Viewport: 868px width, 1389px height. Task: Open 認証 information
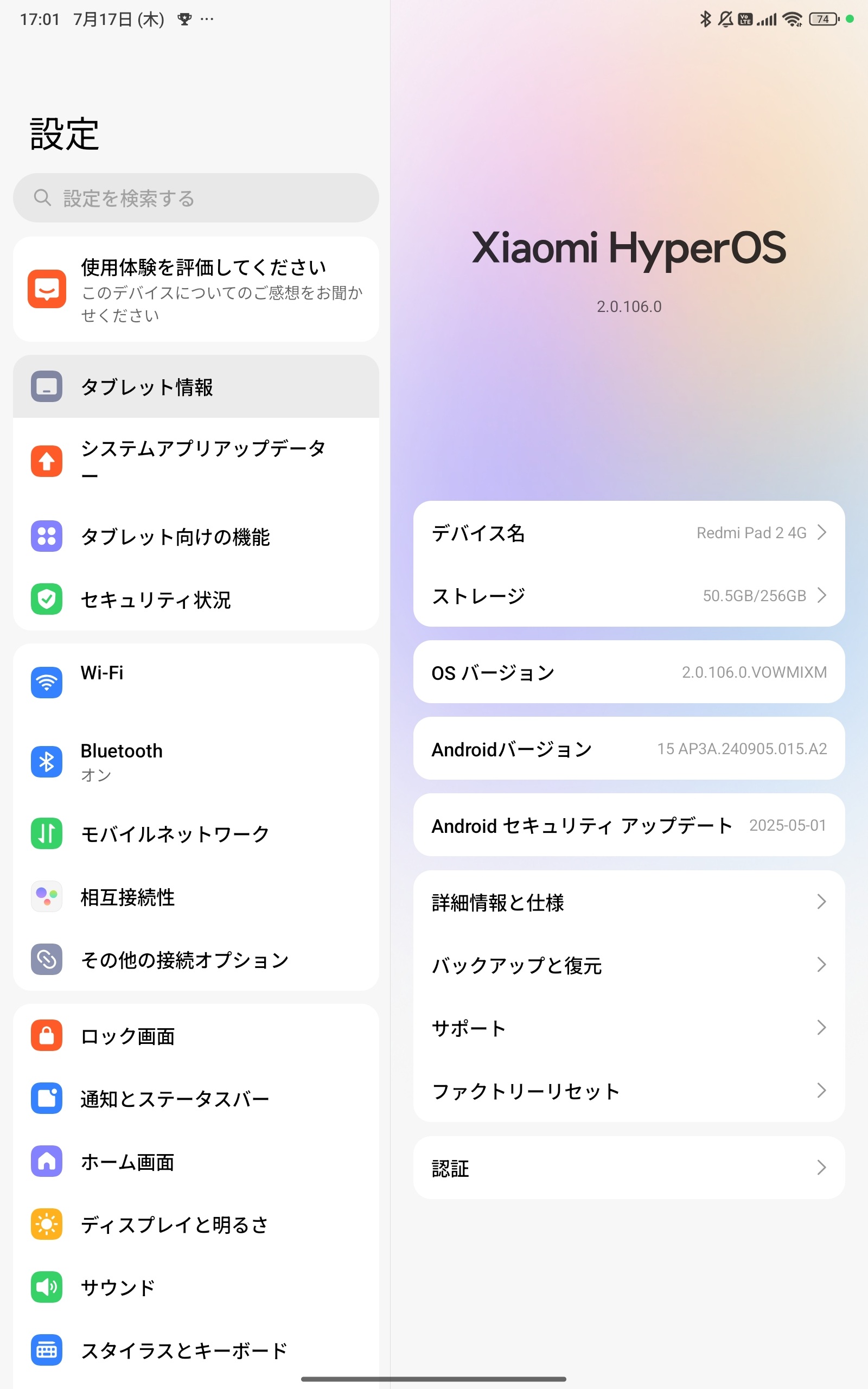(x=629, y=1168)
